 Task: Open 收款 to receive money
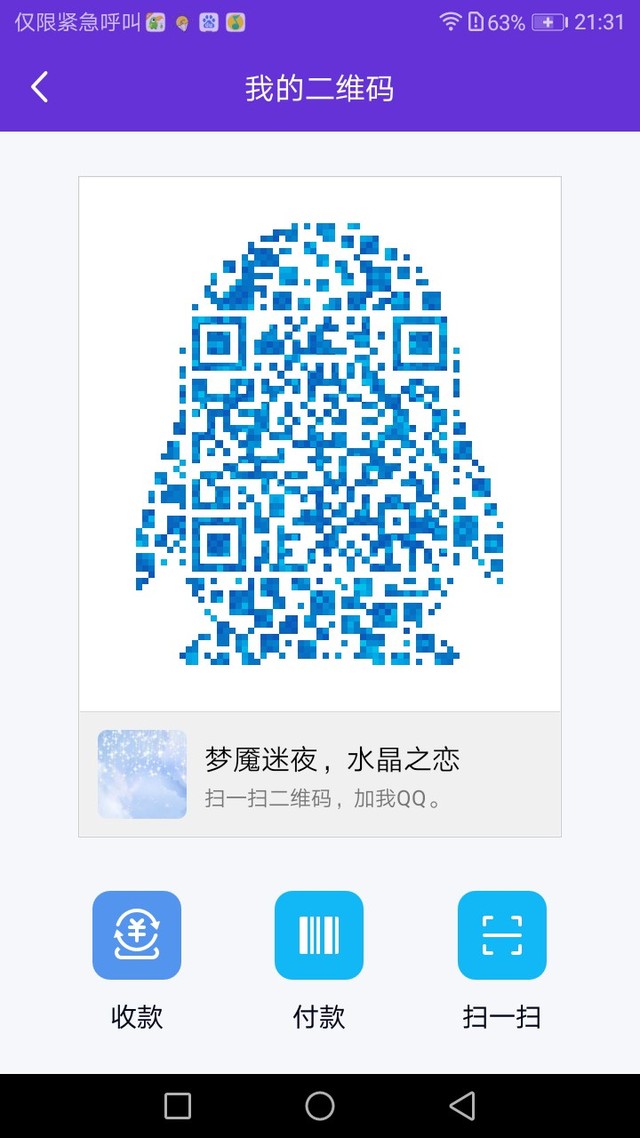tap(137, 935)
